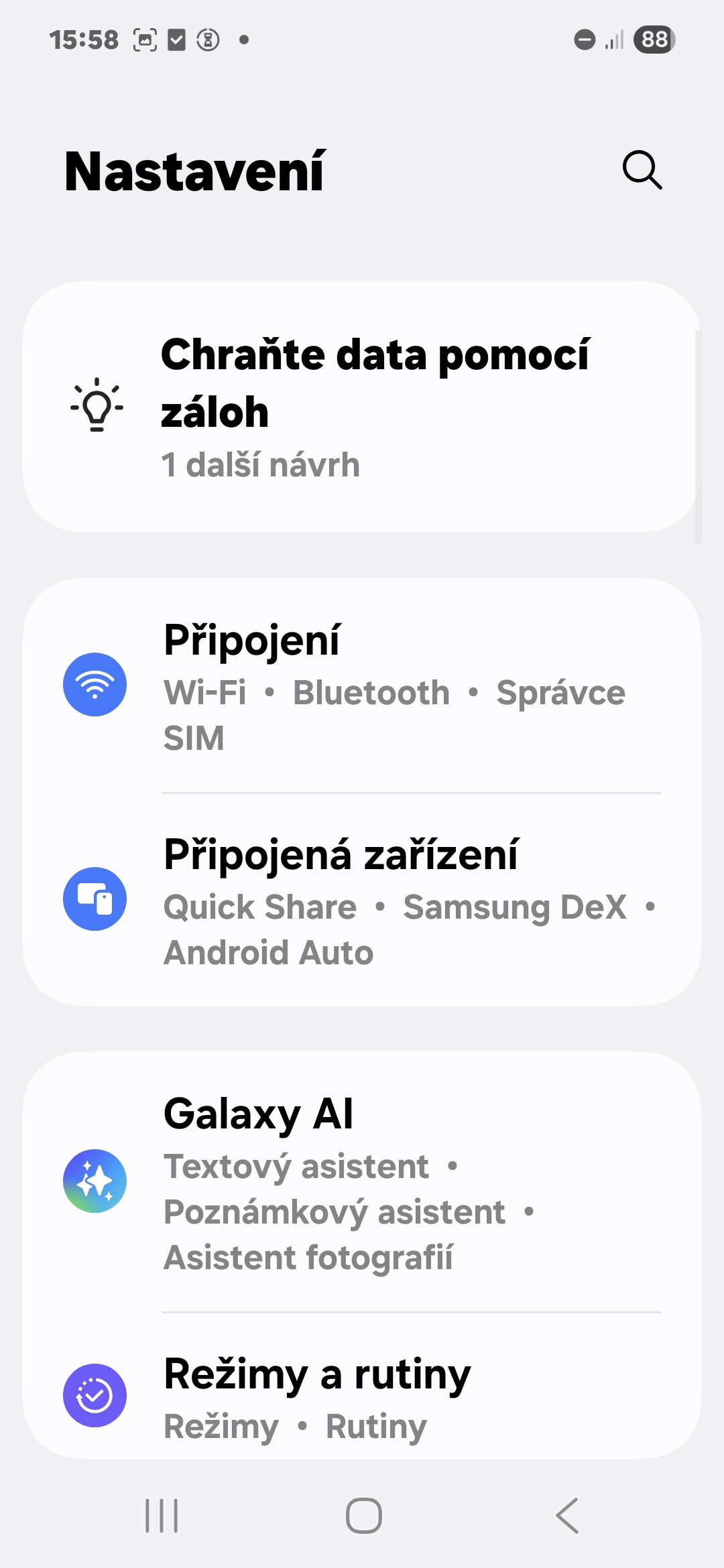This screenshot has width=724, height=1568.
Task: Open Připojená zařízení settings
Action: point(362,900)
